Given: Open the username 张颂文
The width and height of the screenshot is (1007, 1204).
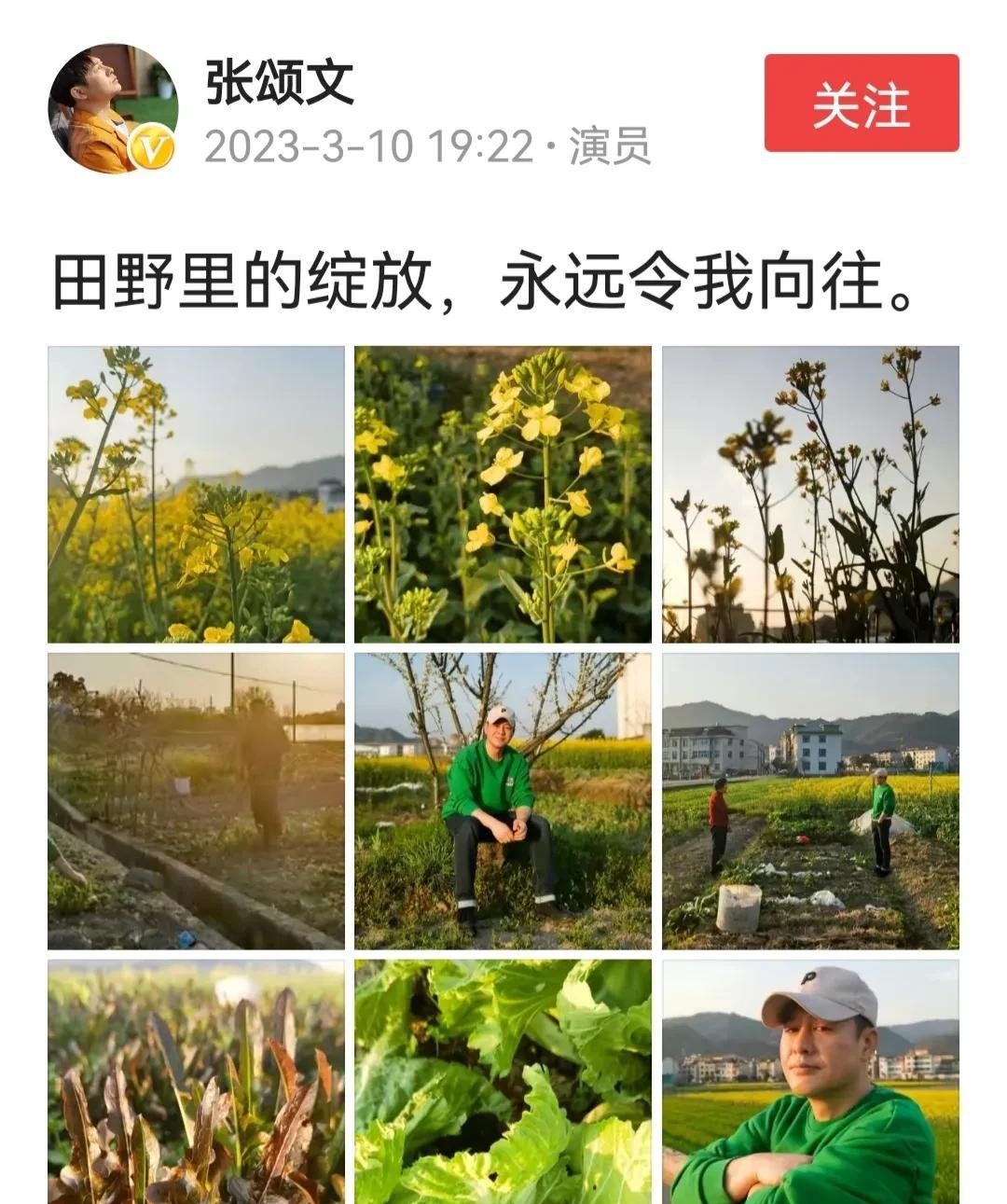Looking at the screenshot, I should pyautogui.click(x=280, y=82).
